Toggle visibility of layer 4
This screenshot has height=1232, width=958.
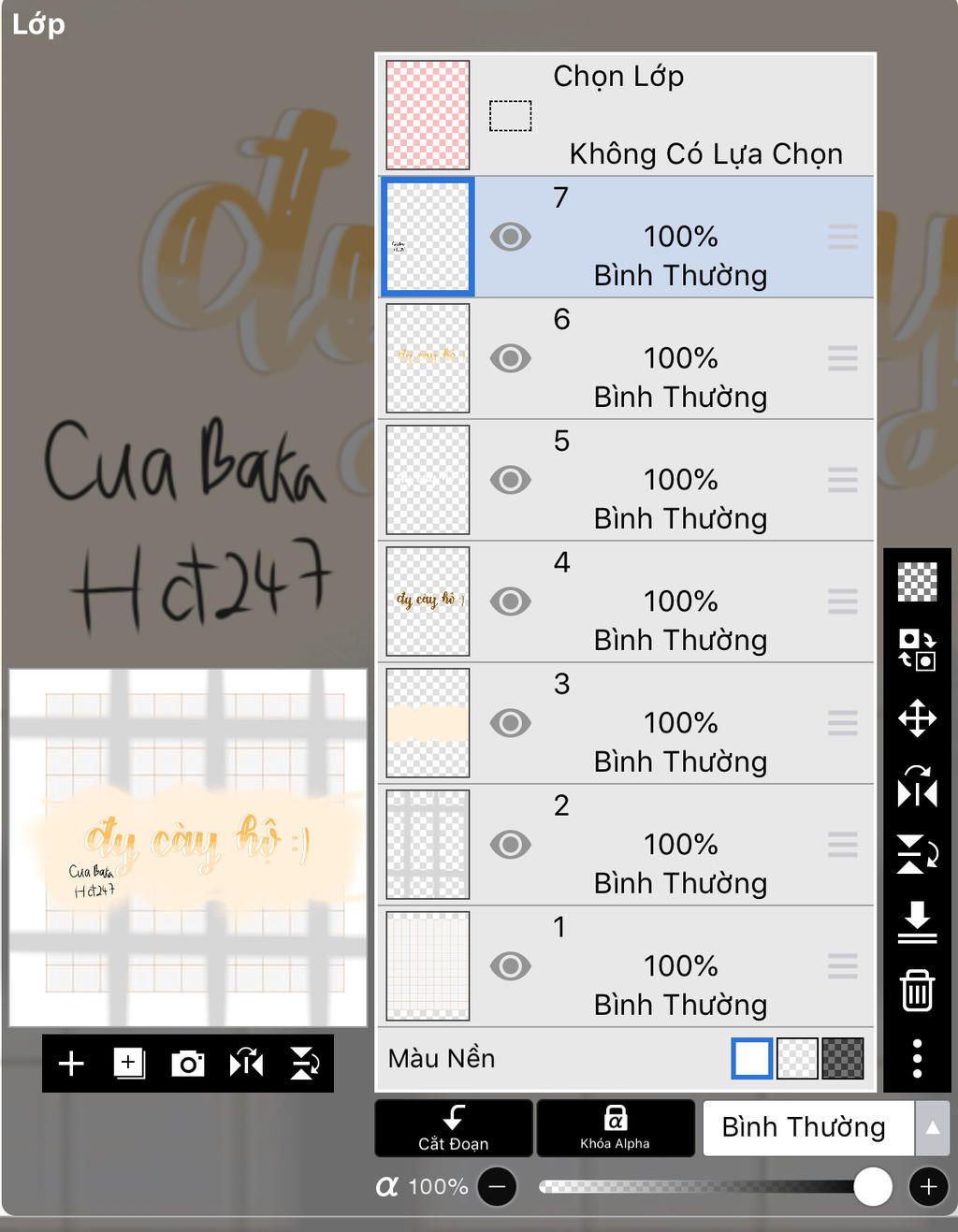(510, 602)
